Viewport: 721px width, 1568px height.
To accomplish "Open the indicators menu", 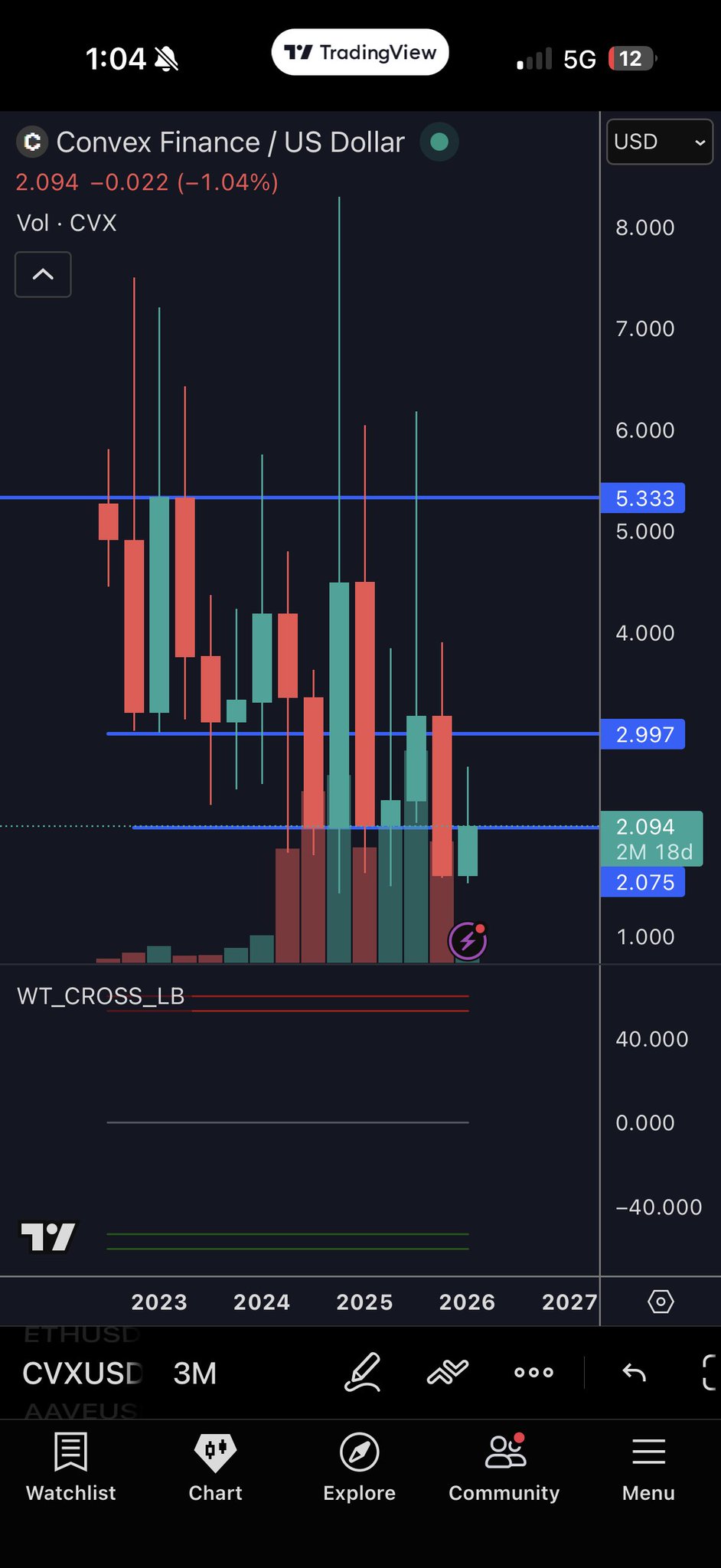I will tap(448, 1372).
